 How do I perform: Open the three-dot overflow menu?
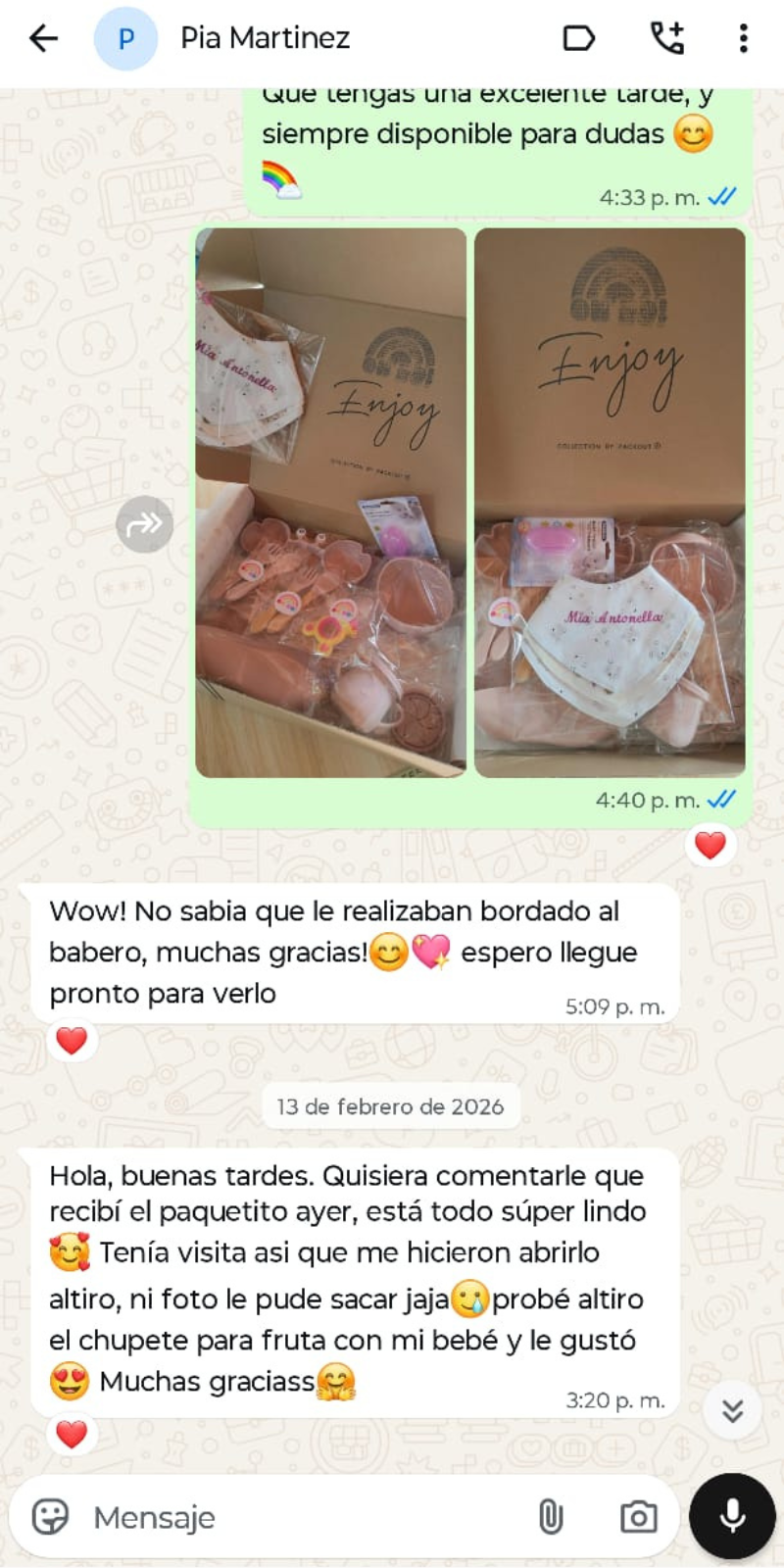tap(744, 39)
